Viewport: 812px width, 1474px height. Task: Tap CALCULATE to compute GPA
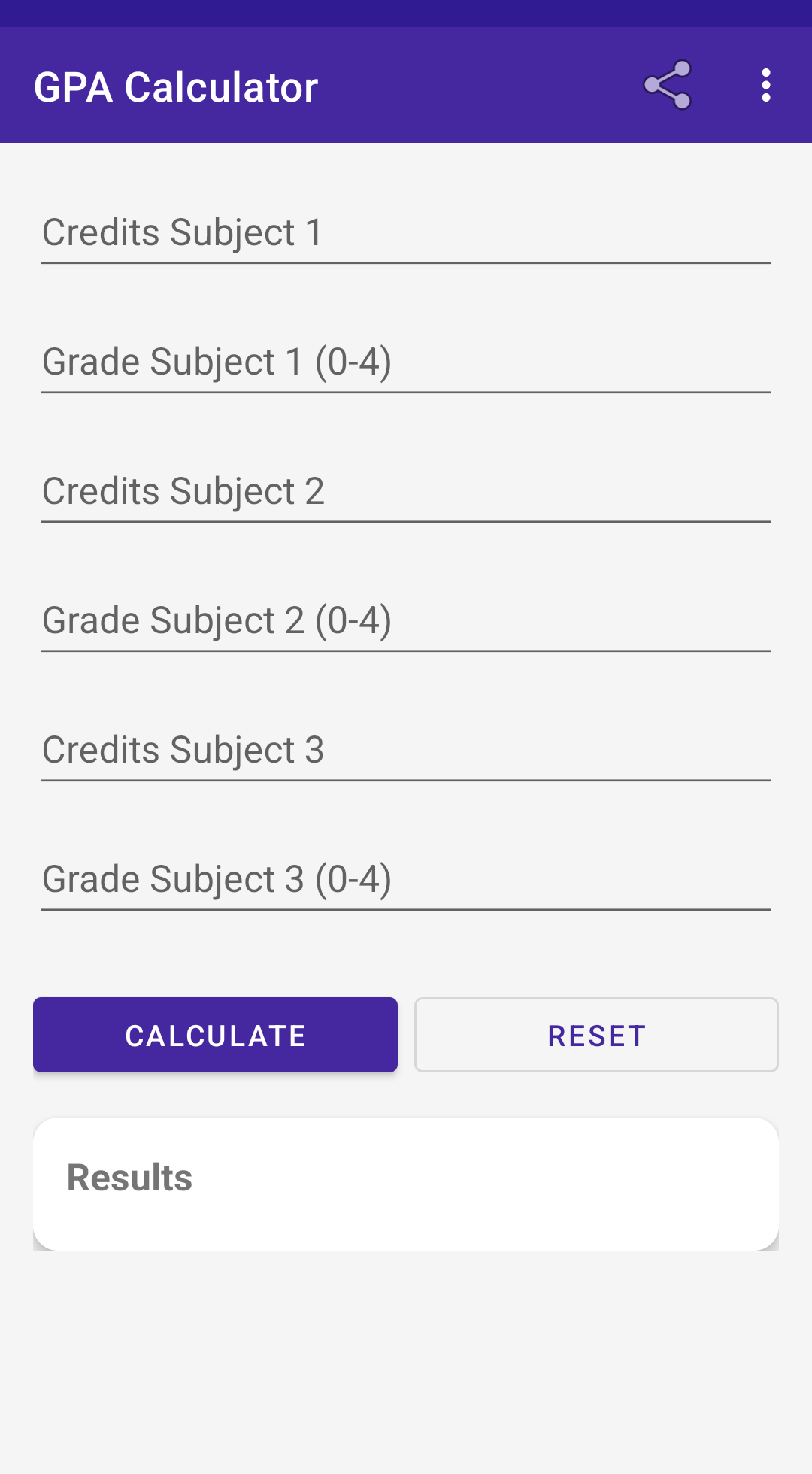[215, 1035]
